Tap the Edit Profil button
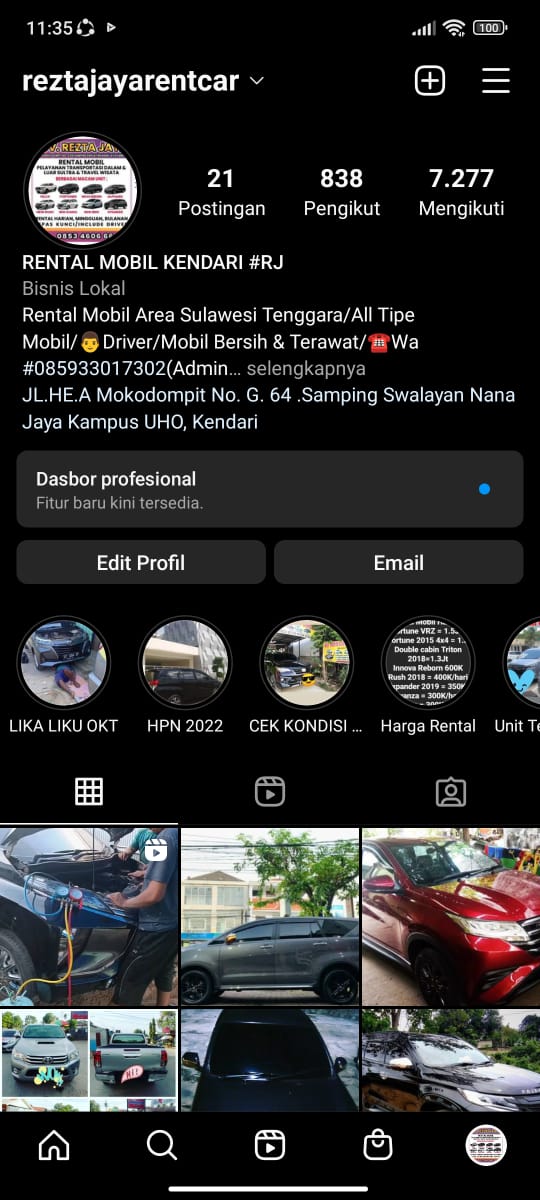This screenshot has height=1200, width=540. pos(141,562)
